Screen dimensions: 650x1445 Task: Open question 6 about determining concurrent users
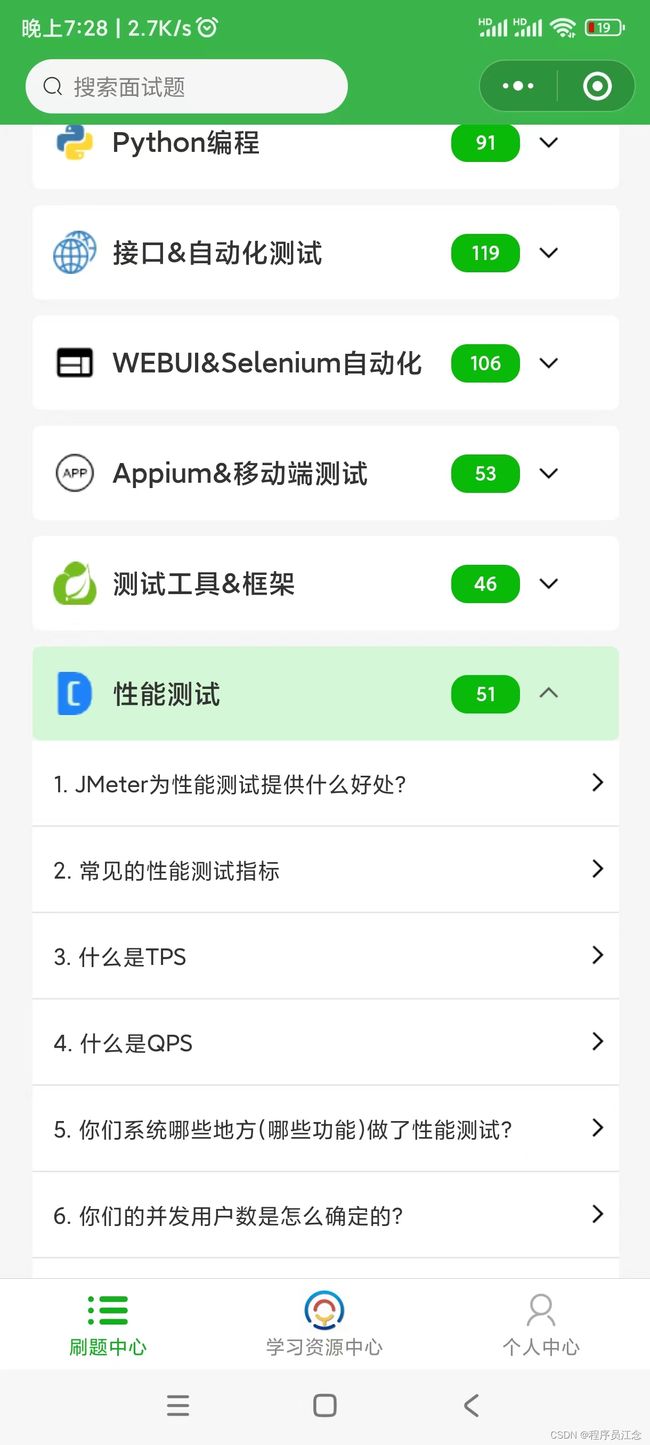pyautogui.click(x=326, y=1215)
